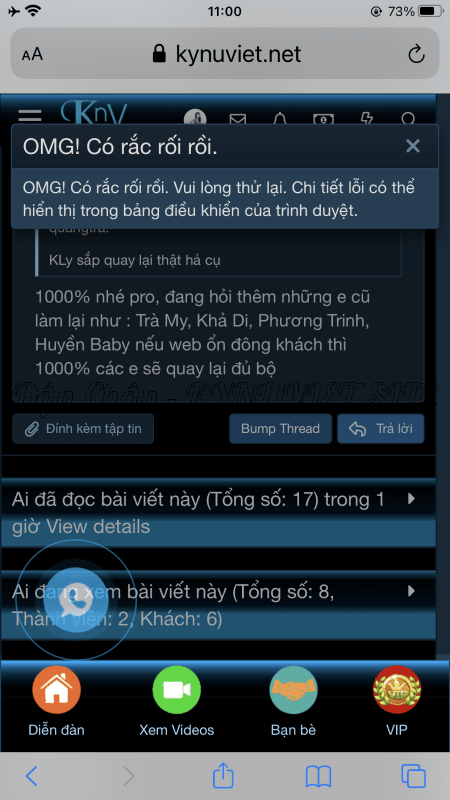This screenshot has height=800, width=450.
Task: Go back with Safari's back arrow
Action: (x=31, y=776)
